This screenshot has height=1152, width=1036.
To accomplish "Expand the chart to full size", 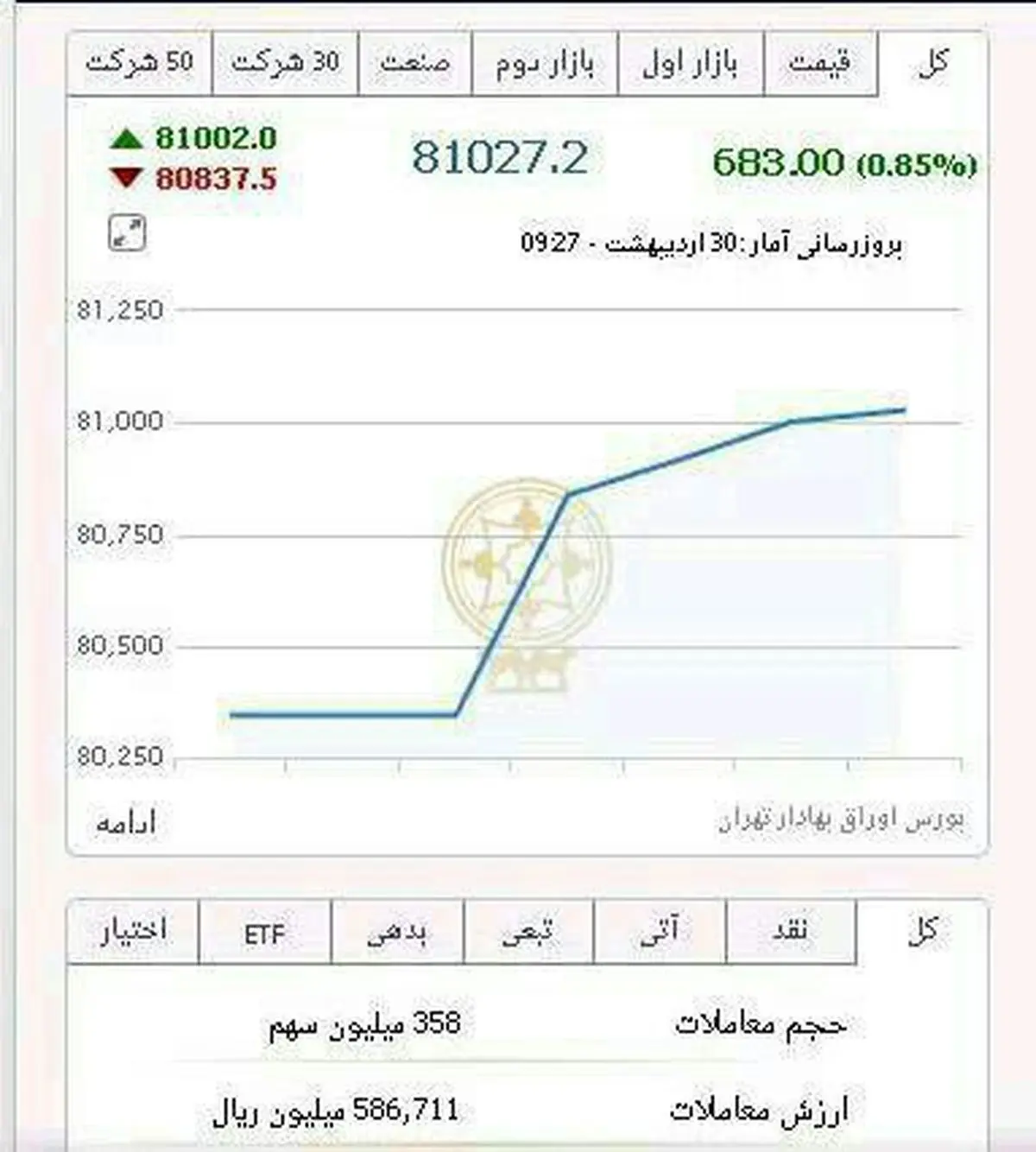I will pos(128,233).
